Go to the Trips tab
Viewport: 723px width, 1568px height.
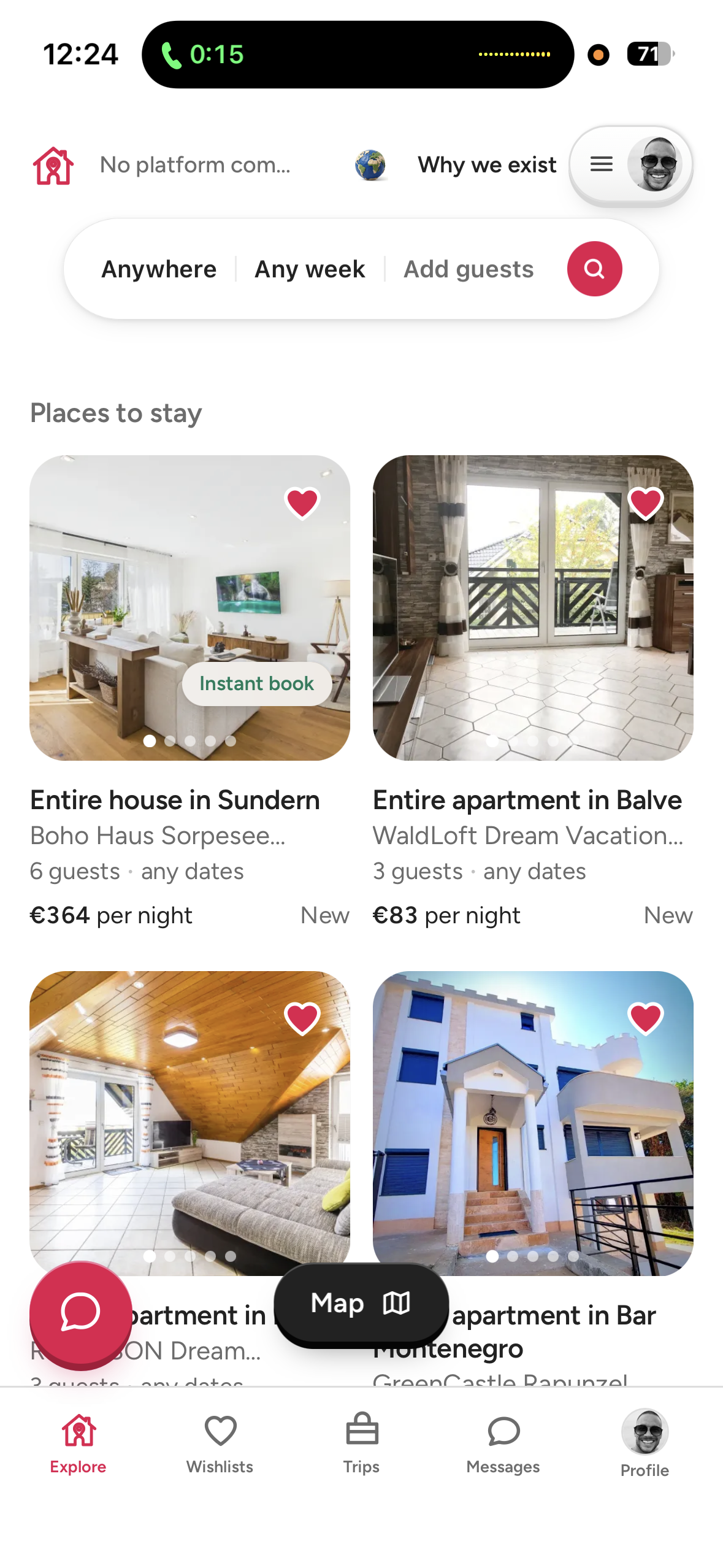(x=361, y=1444)
